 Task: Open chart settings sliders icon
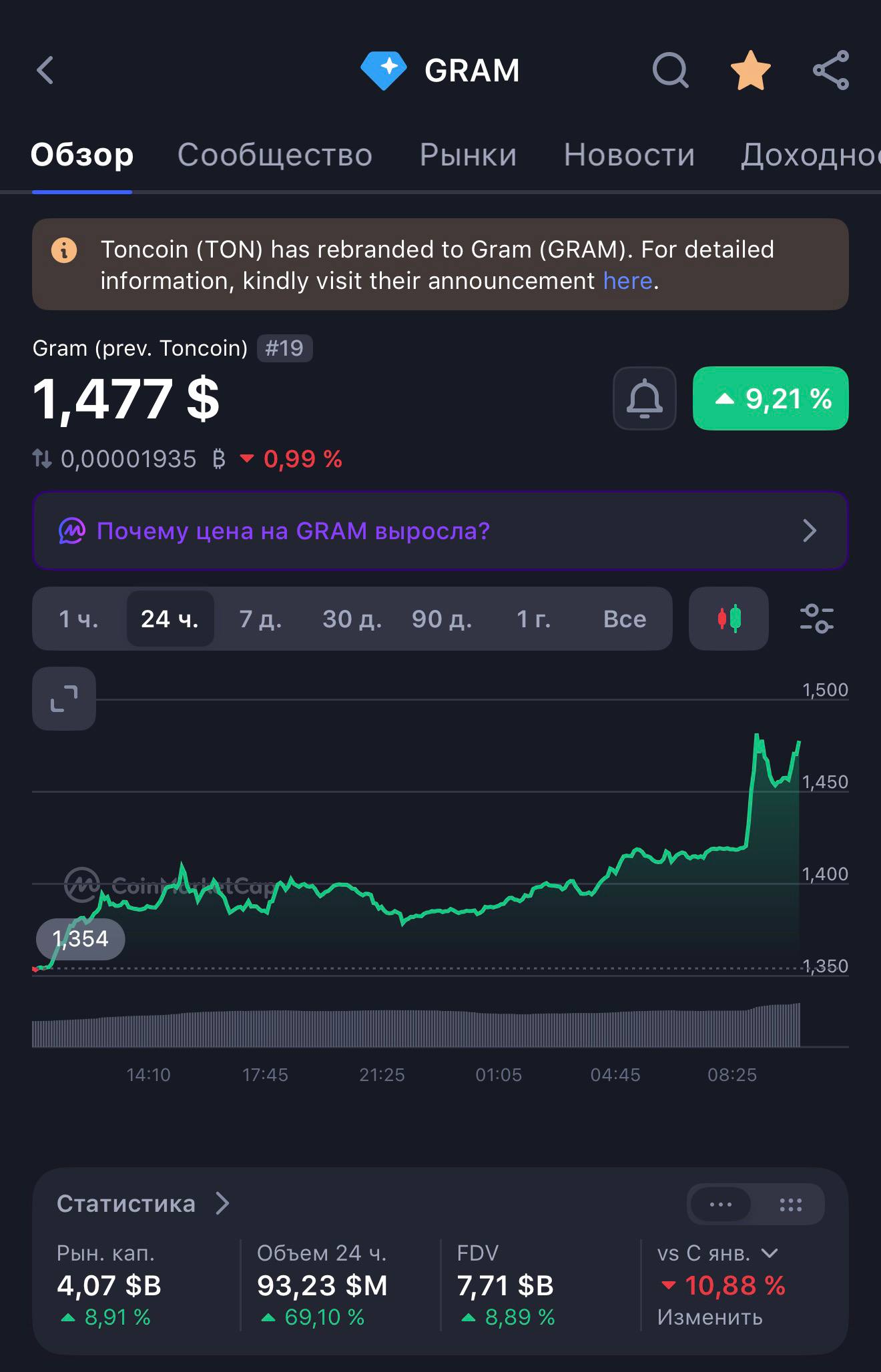click(817, 619)
